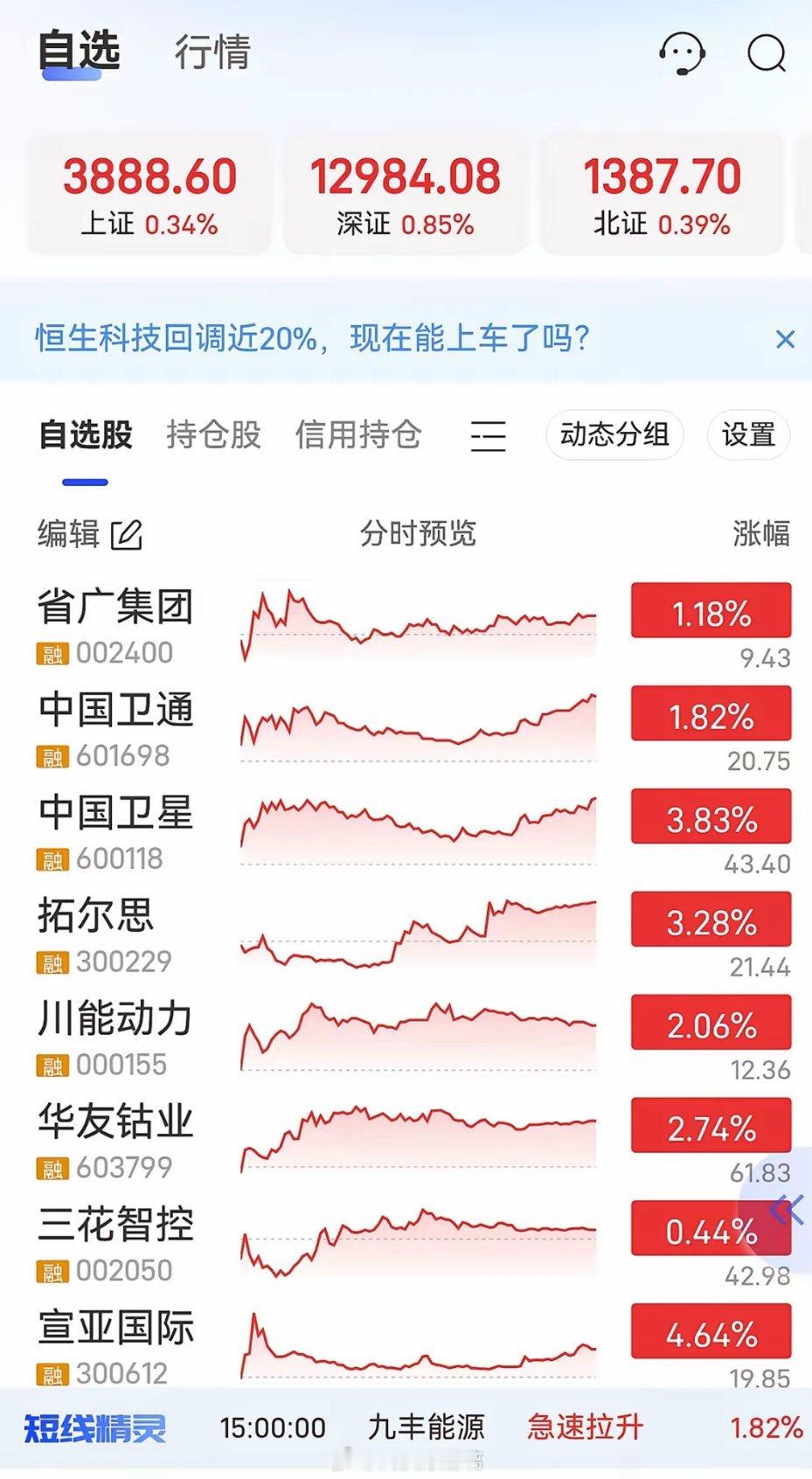Viewport: 812px width, 1479px height.
Task: Open the 动态分组 dropdown
Action: click(x=614, y=434)
